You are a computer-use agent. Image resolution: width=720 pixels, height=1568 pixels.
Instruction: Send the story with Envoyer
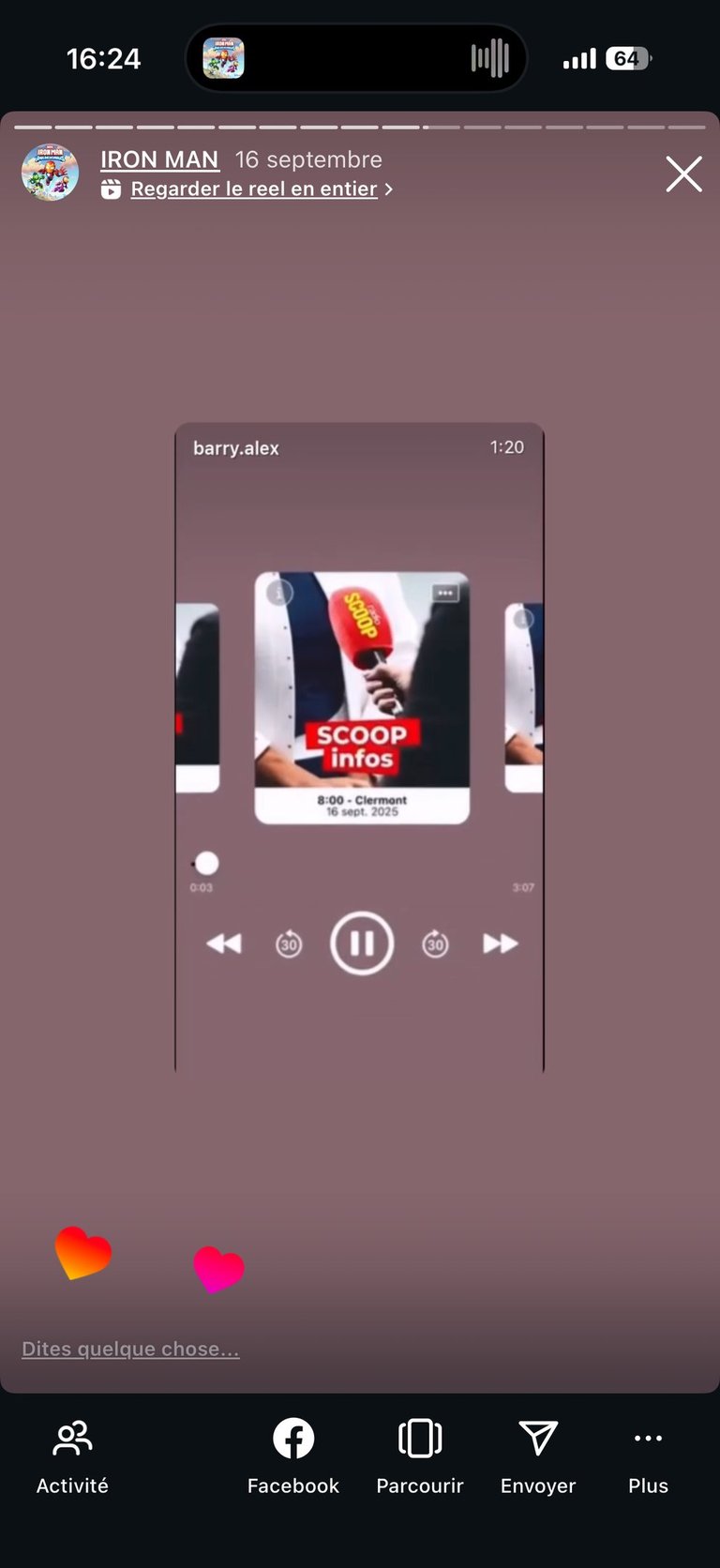click(x=538, y=1455)
